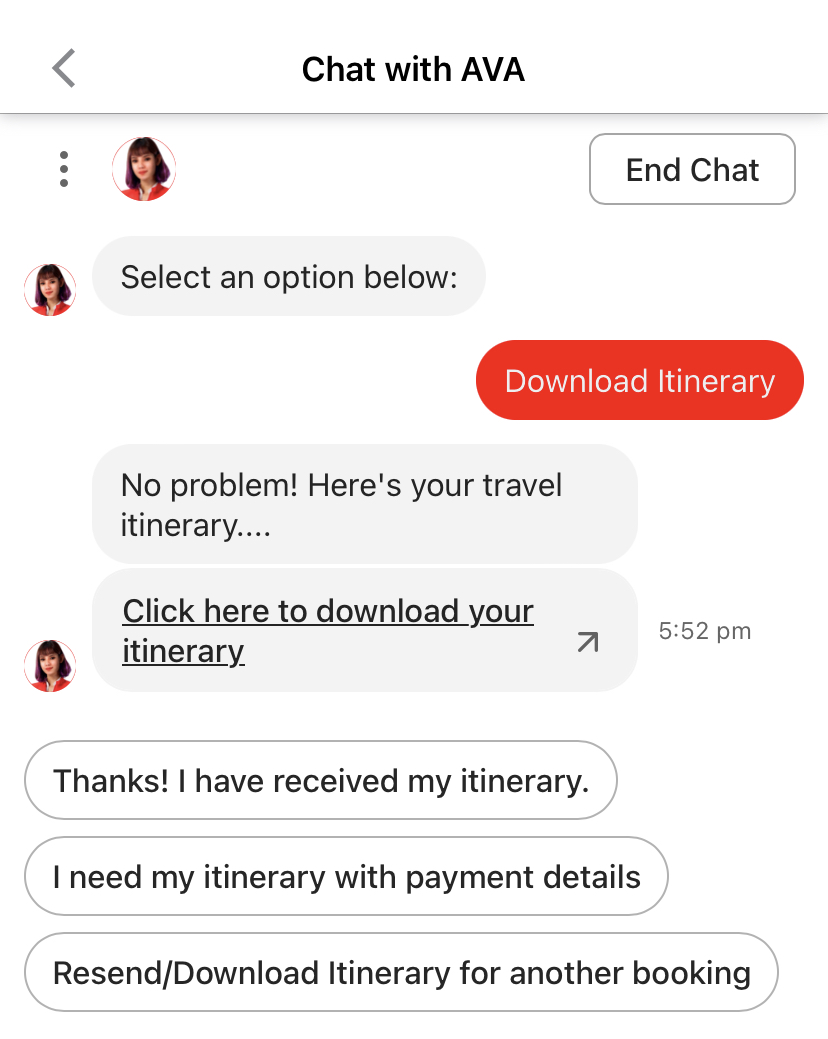Viewport: 828px width, 1039px height.
Task: Reply Thanks! I have received my itinerary
Action: tap(320, 780)
